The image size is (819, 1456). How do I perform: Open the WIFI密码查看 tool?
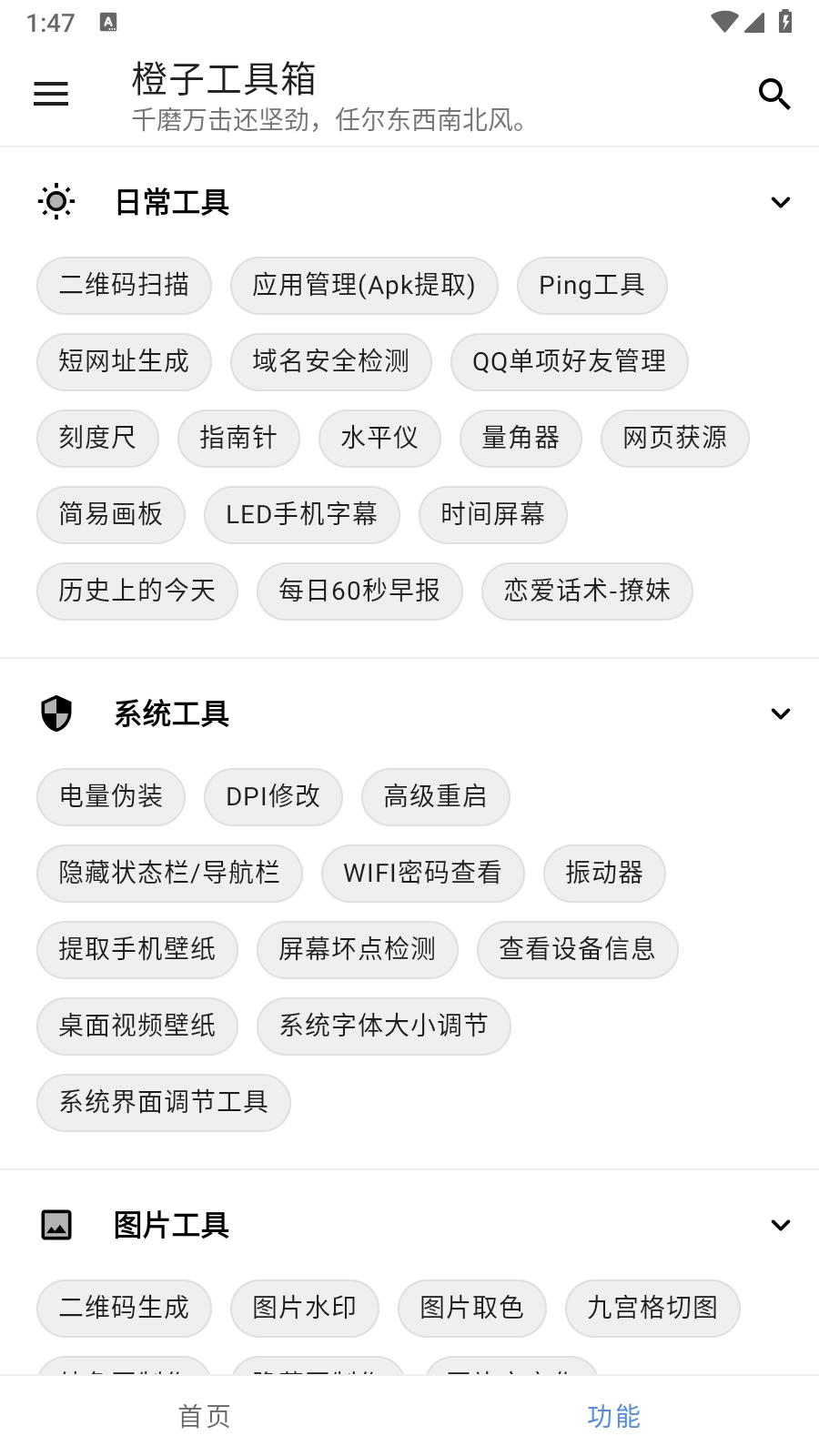pos(422,874)
